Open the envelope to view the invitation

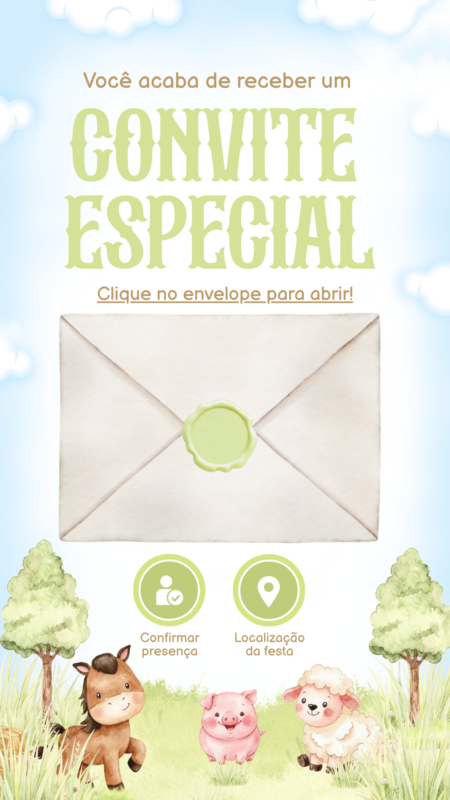(x=219, y=428)
